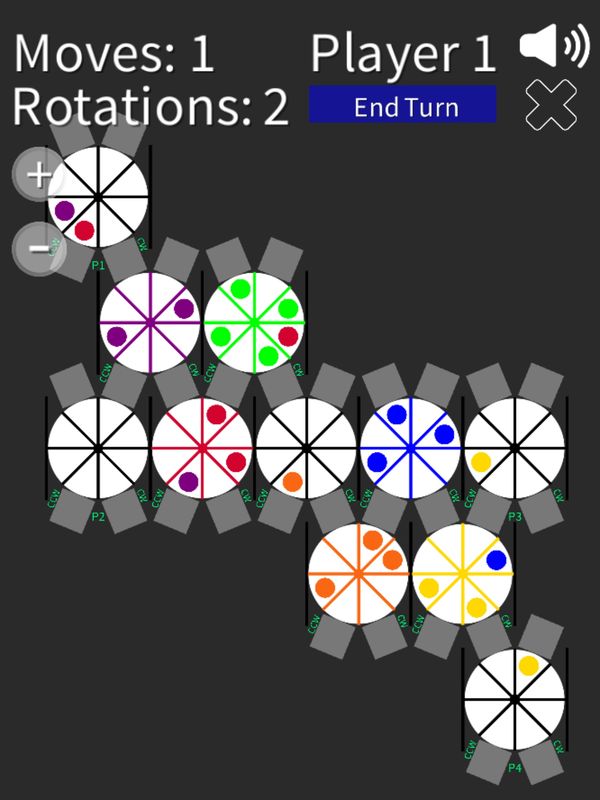The height and width of the screenshot is (800, 600).
Task: Mute the game sound
Action: (553, 45)
